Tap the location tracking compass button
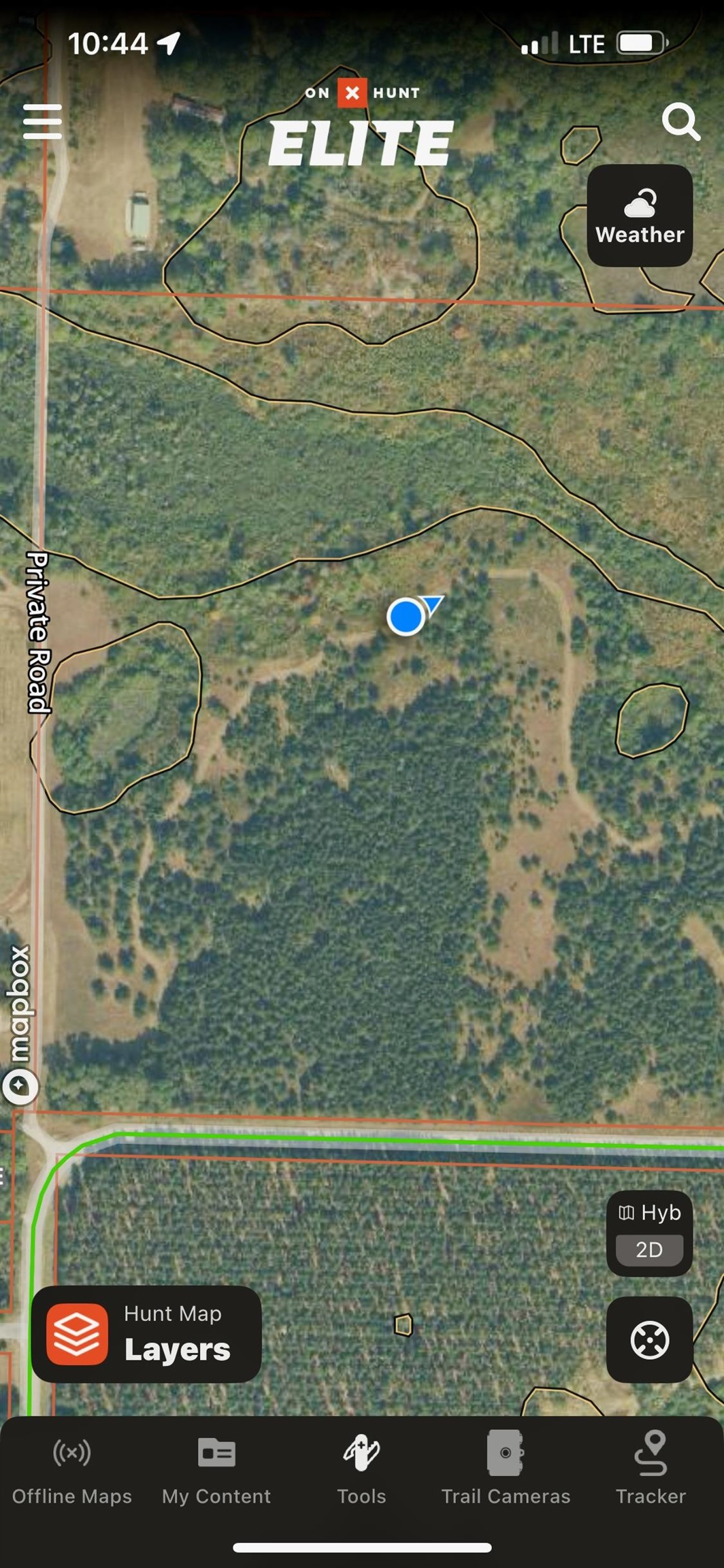The width and height of the screenshot is (724, 1568). click(649, 1339)
